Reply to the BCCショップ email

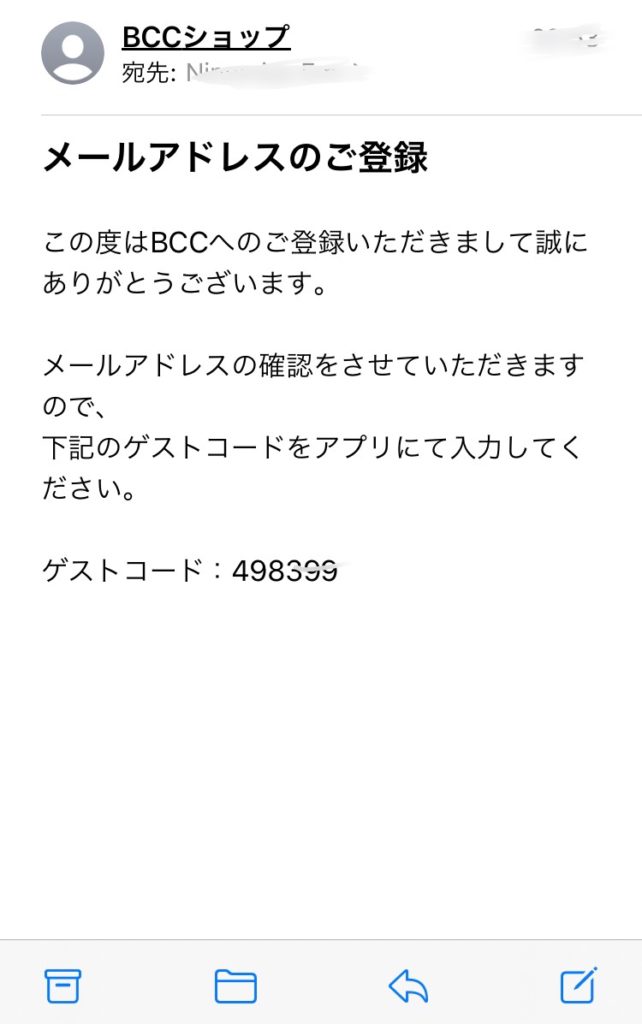(408, 987)
